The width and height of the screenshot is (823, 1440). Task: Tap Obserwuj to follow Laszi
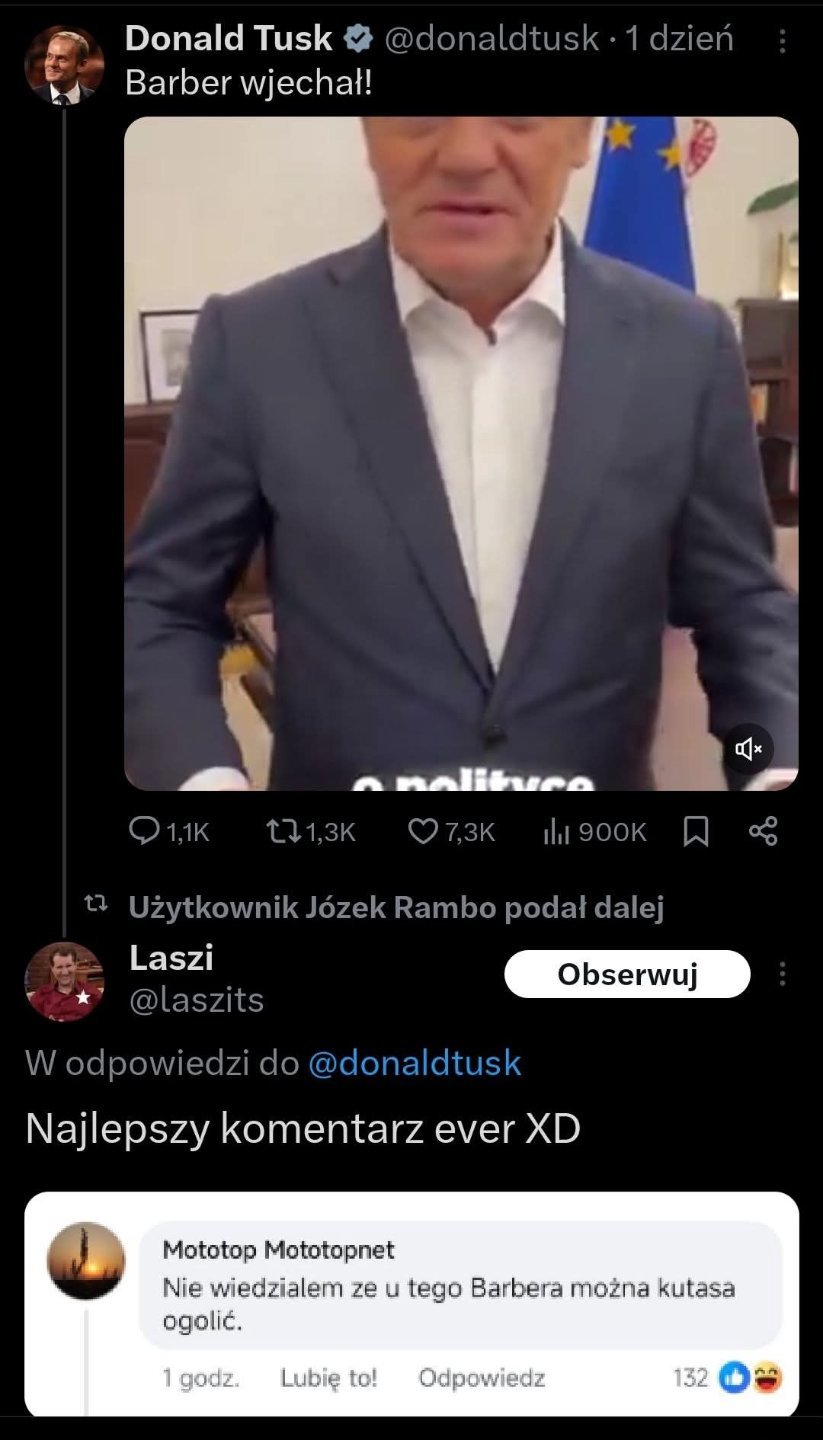coord(627,974)
